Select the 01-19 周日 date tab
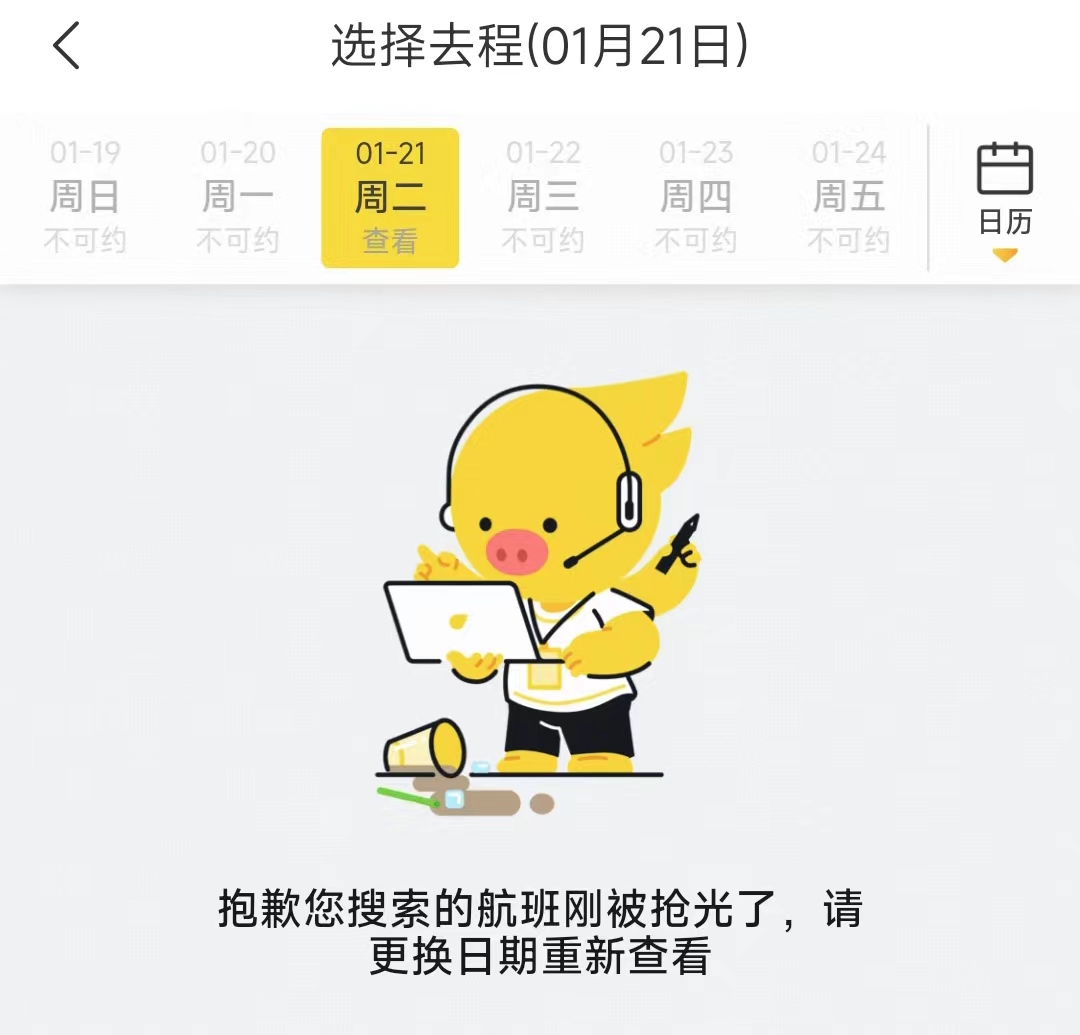This screenshot has width=1080, height=1035. pyautogui.click(x=85, y=197)
